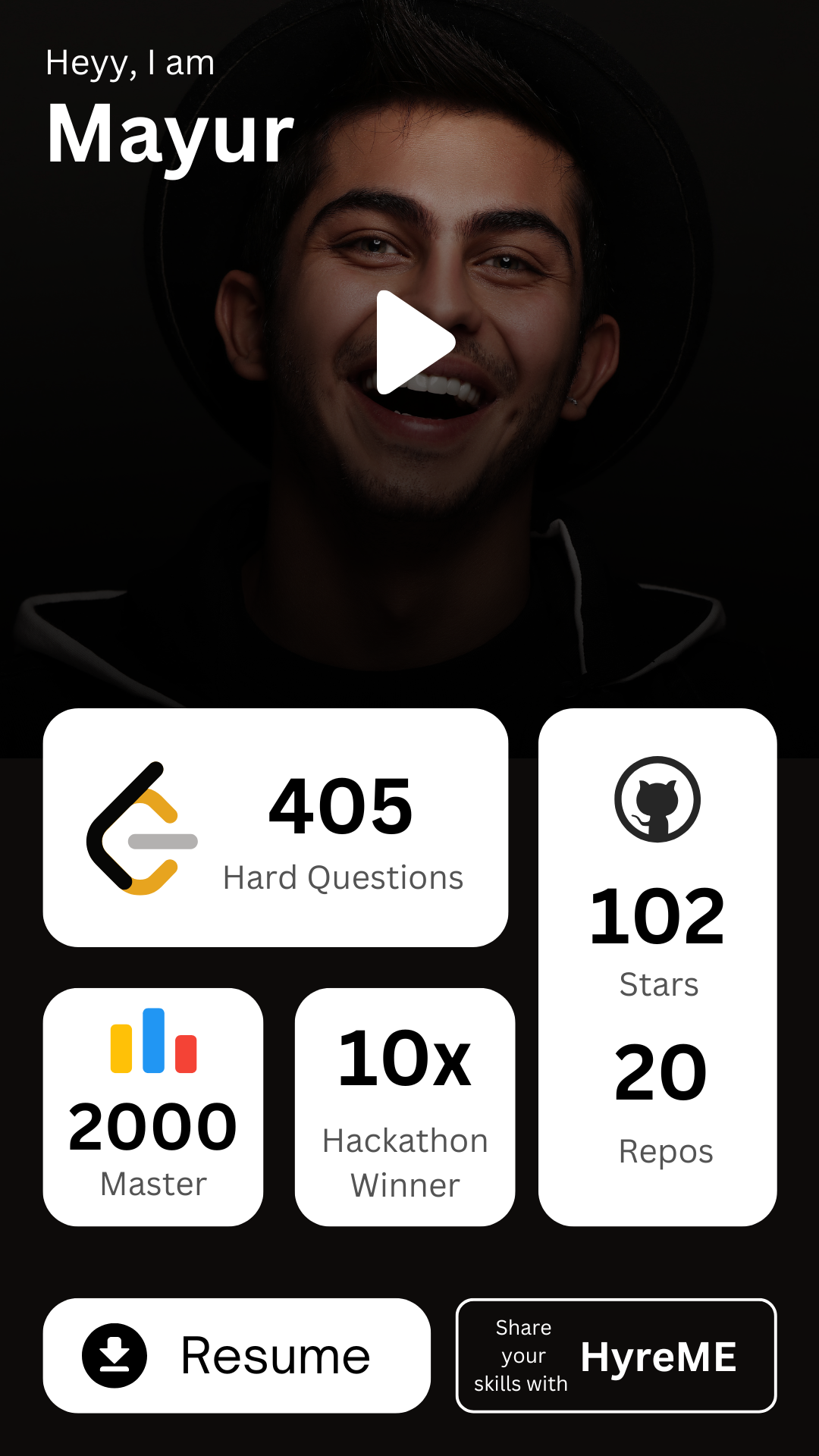Play Mayur's intro video
This screenshot has width=819, height=1456.
click(x=413, y=343)
